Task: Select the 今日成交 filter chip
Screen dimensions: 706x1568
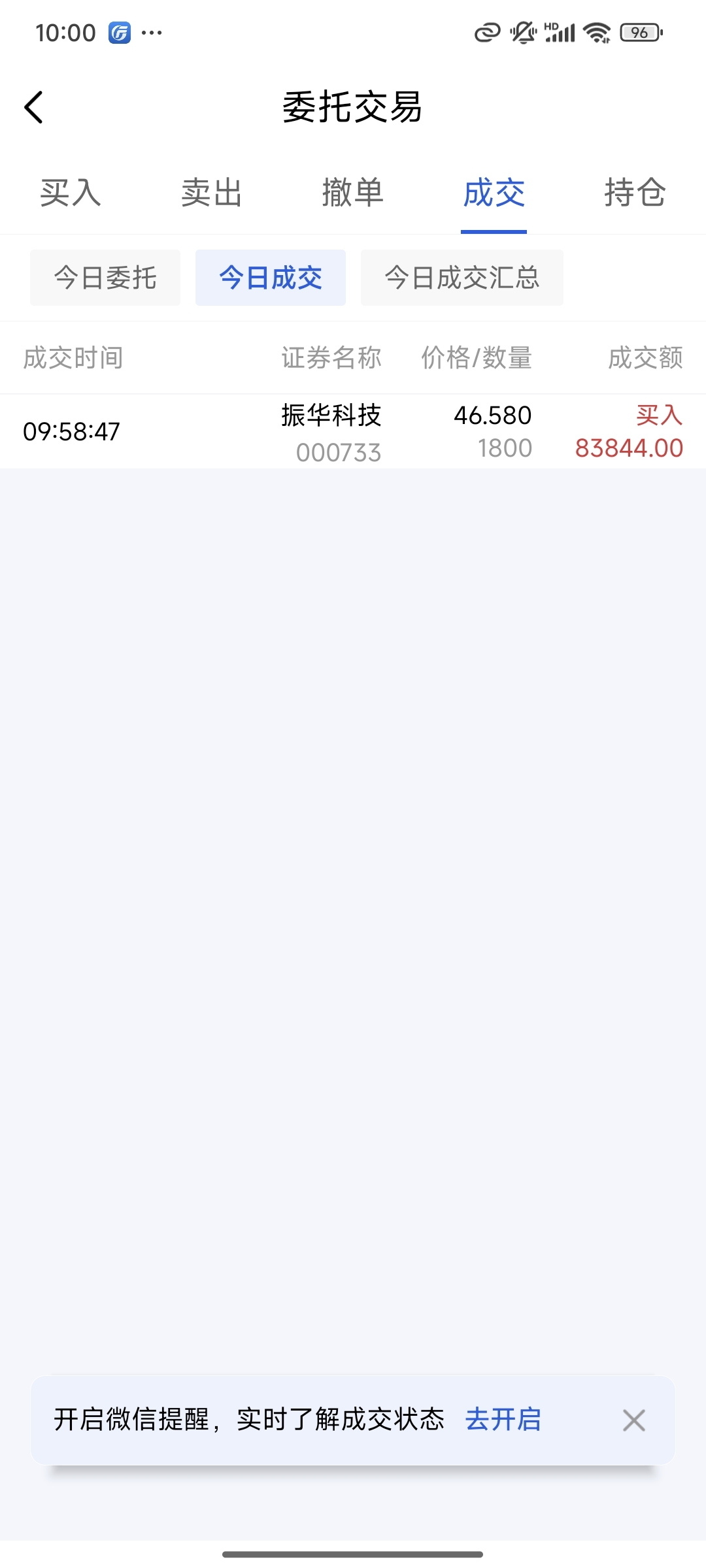Action: (x=271, y=278)
